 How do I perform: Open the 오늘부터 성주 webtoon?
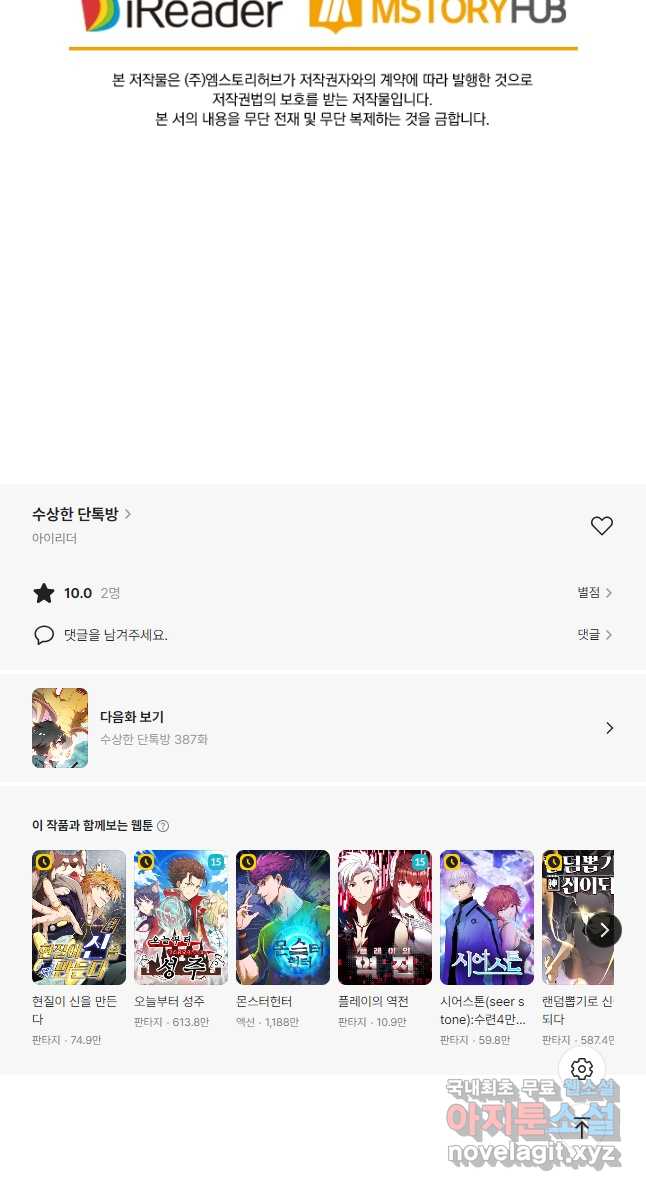click(x=181, y=918)
